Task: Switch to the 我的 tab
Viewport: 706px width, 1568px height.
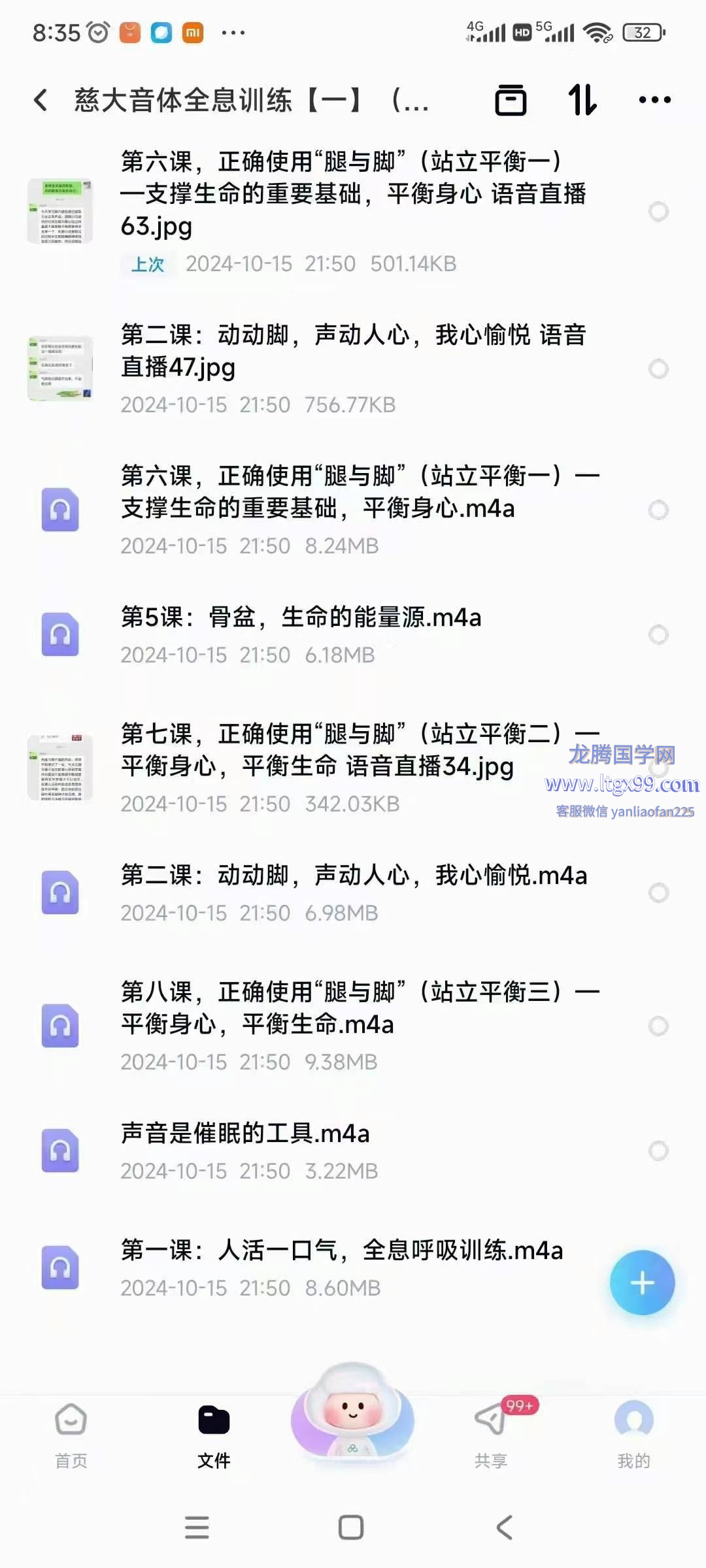Action: [x=633, y=1436]
